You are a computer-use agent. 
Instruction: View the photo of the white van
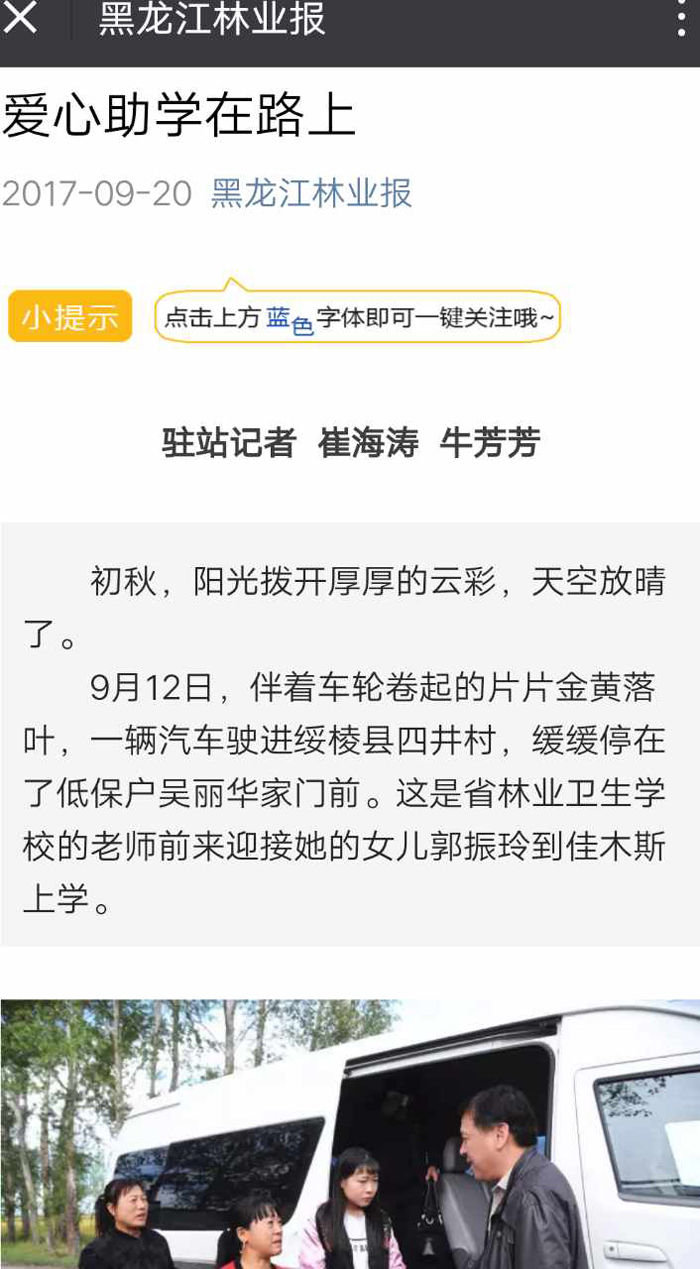coord(350,1134)
